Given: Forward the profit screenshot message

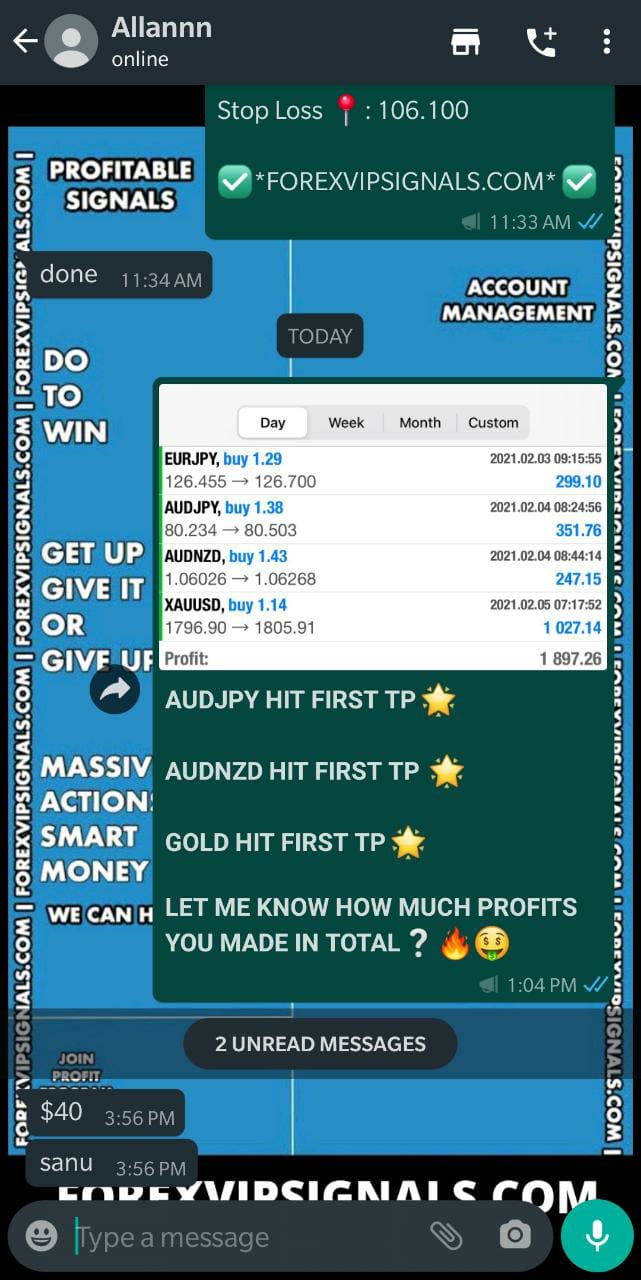Looking at the screenshot, I should pyautogui.click(x=115, y=689).
